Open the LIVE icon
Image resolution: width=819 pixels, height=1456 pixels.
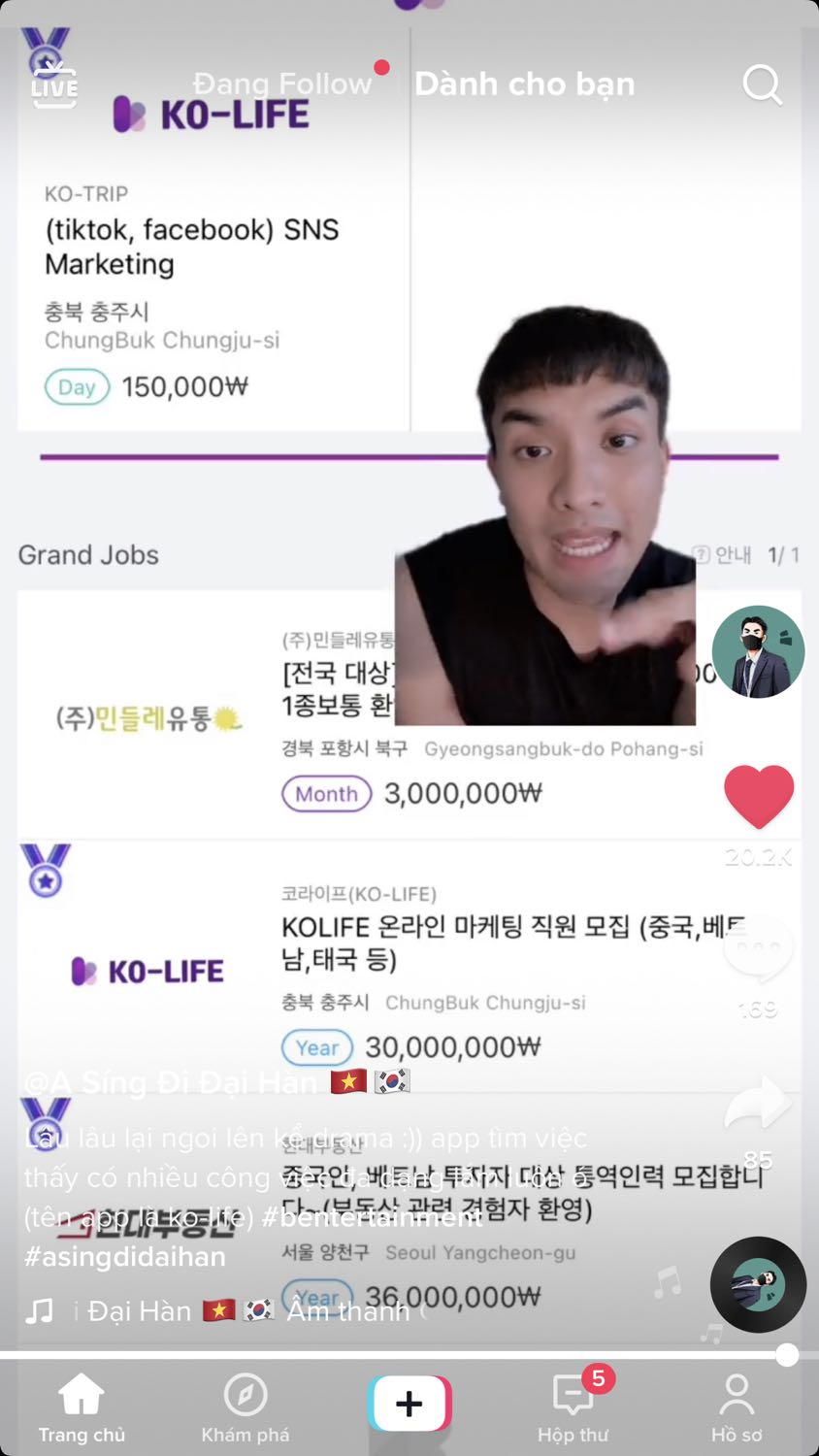[54, 84]
